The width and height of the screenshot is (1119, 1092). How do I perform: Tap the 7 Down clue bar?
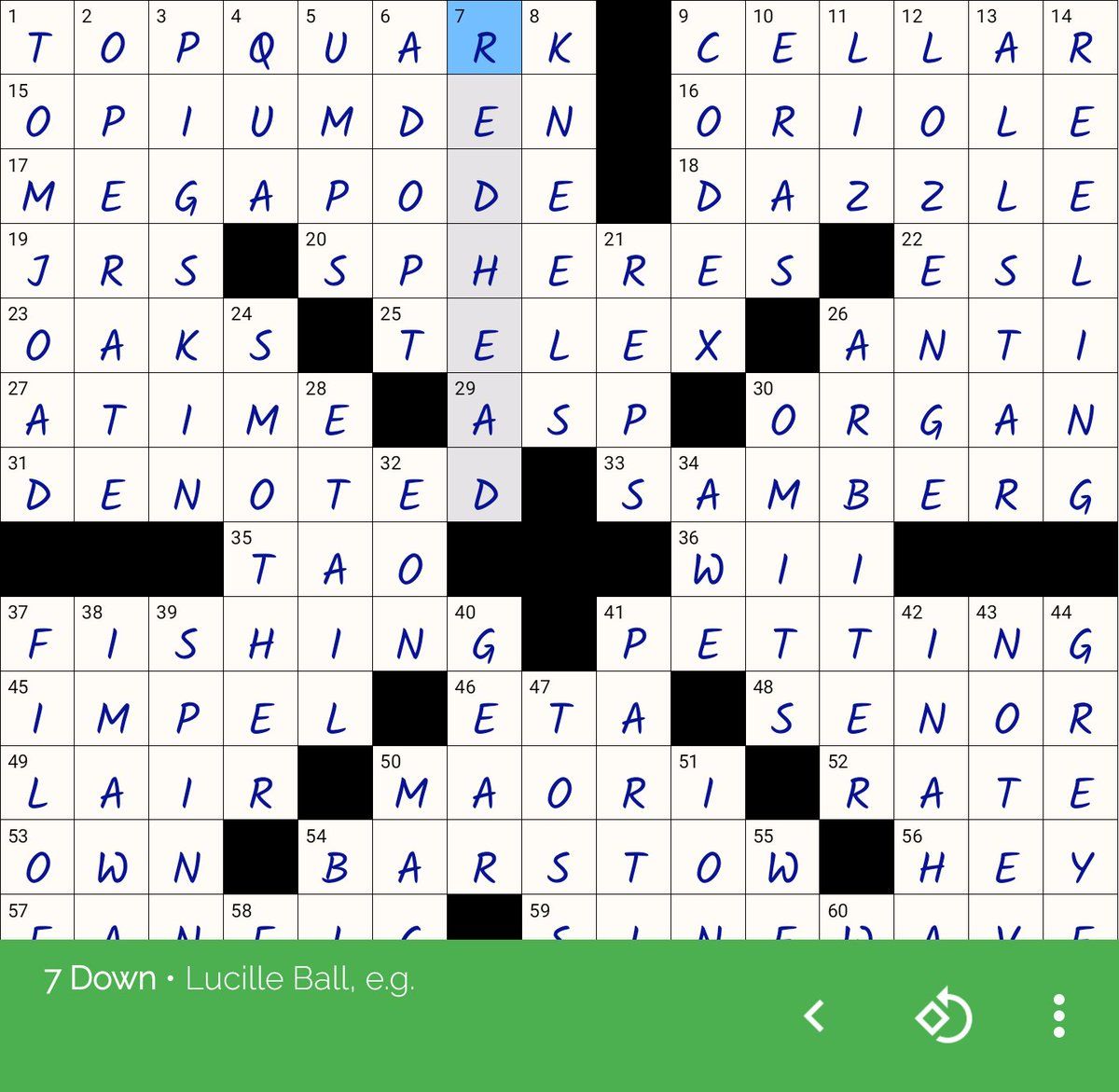click(x=373, y=979)
